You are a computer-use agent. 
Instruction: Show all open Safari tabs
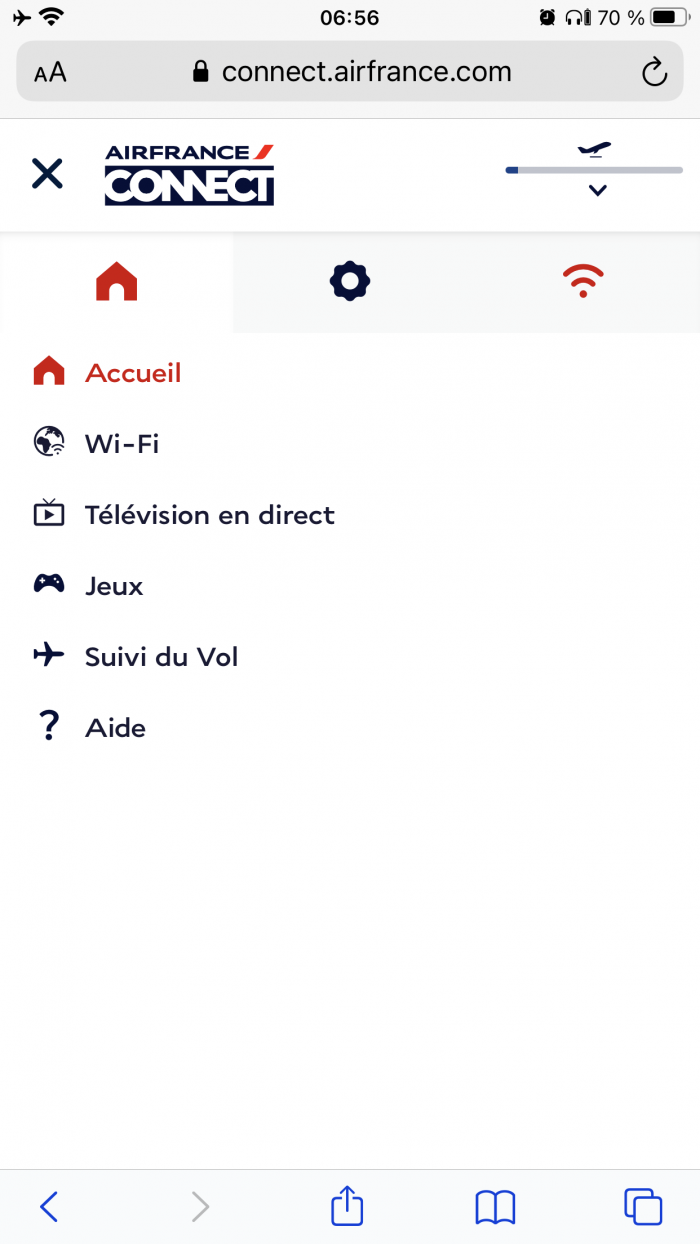(x=642, y=1207)
